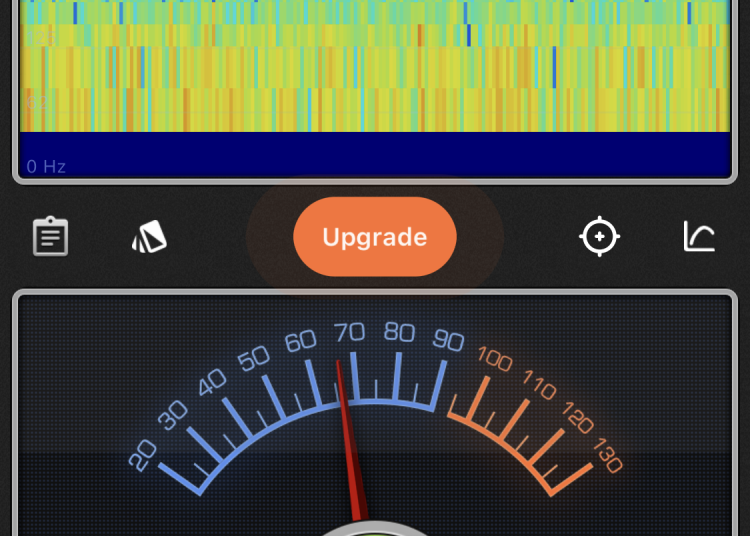Screen dimensions: 750x536
Task: Tap the eraser clear icon
Action: 150,237
